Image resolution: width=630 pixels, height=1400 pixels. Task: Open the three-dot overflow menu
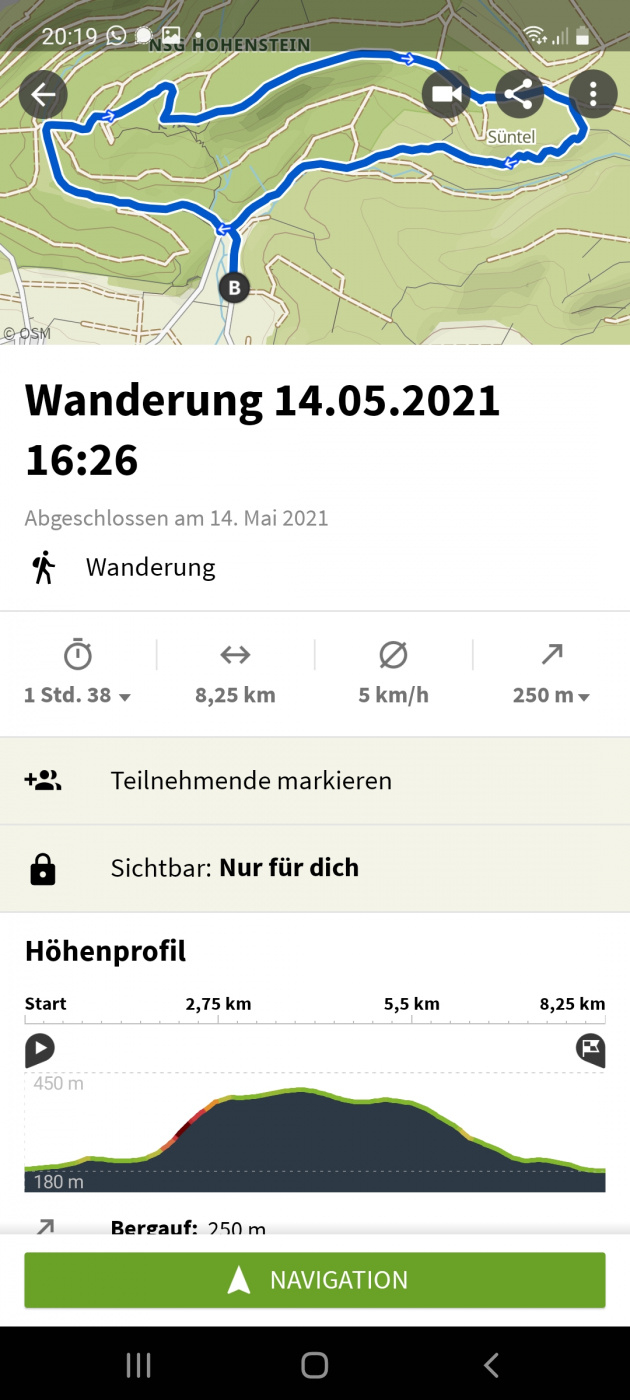click(x=593, y=95)
